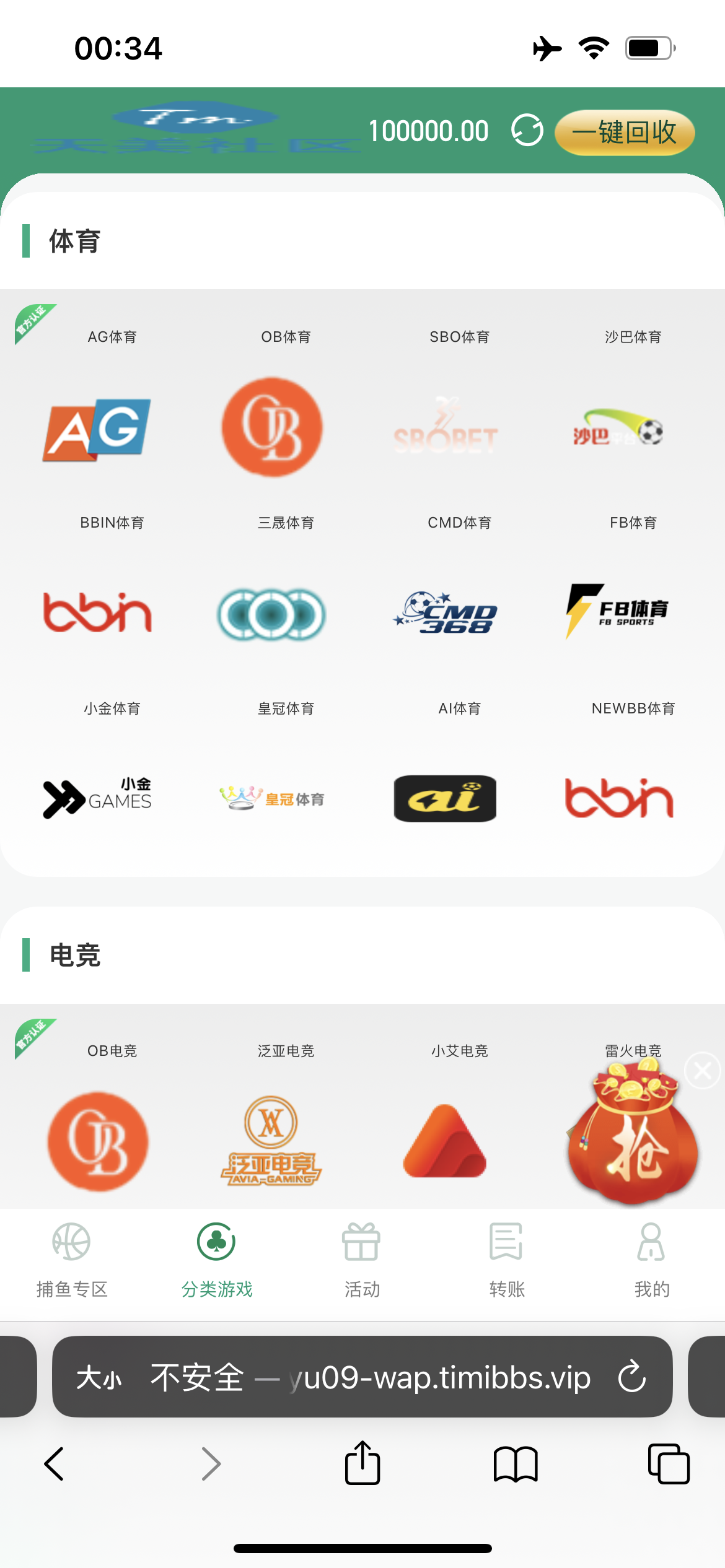
Task: Open Safari share sheet
Action: tap(362, 1463)
